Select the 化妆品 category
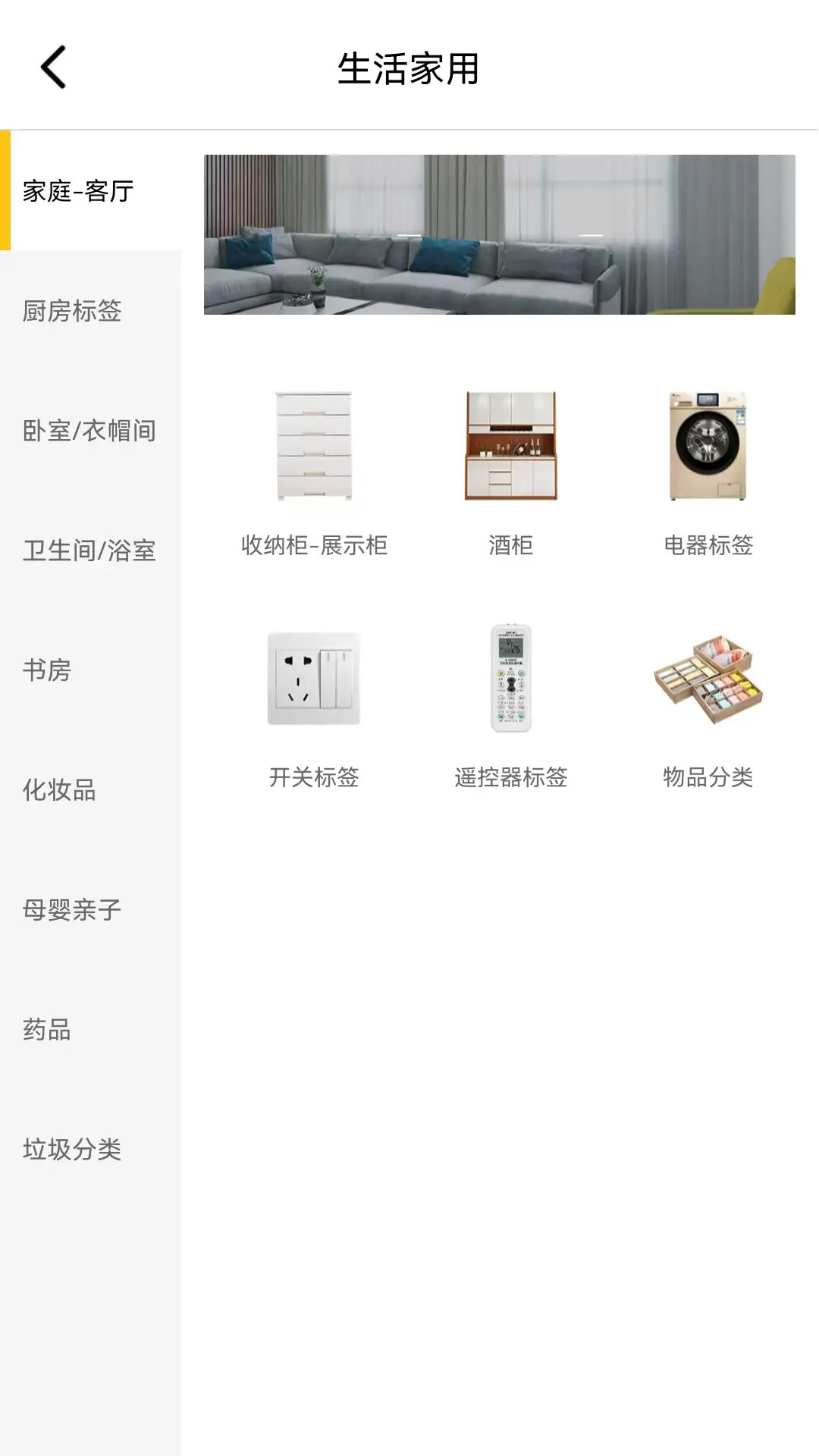 (61, 790)
